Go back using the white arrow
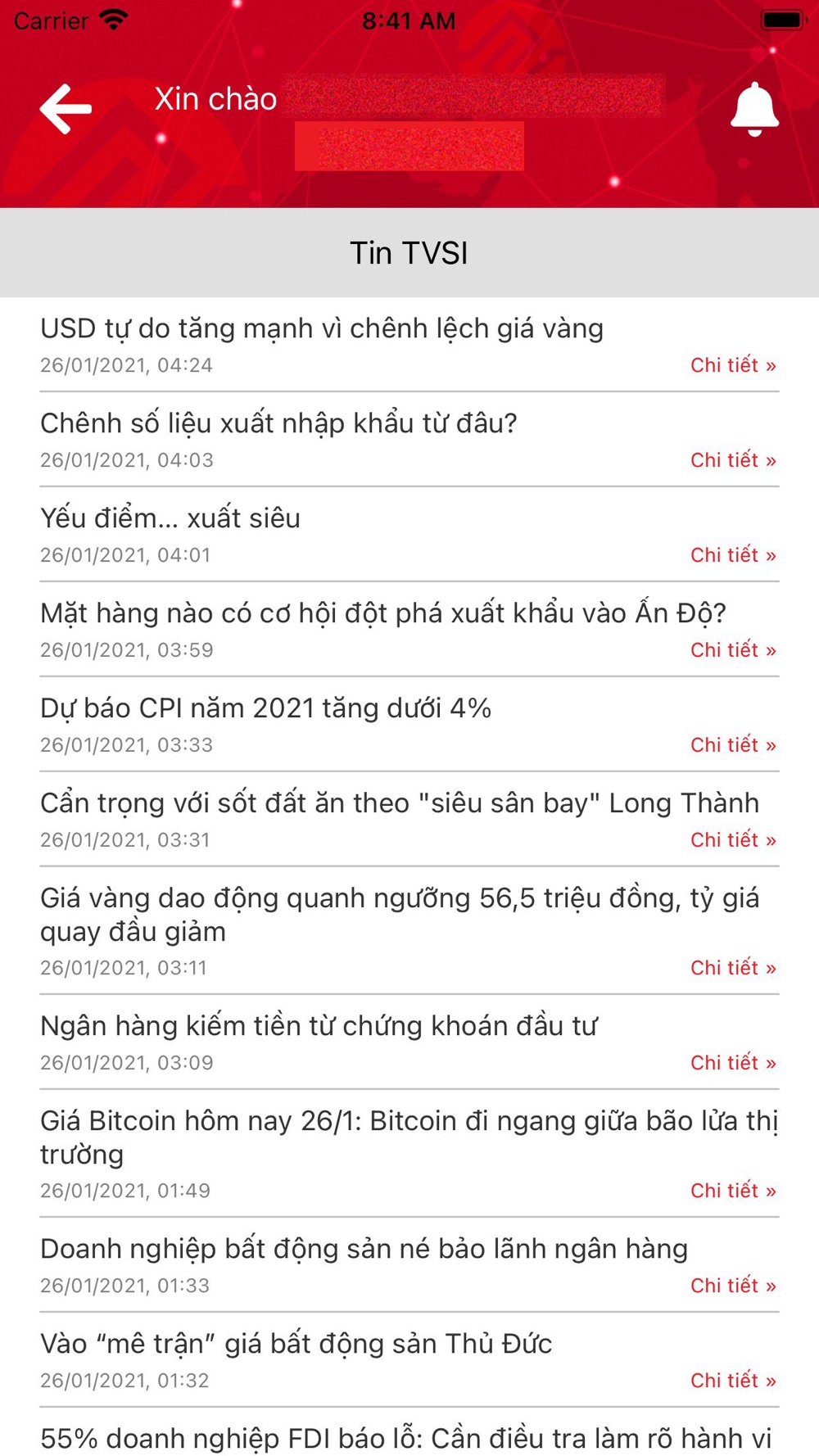 pyautogui.click(x=66, y=109)
